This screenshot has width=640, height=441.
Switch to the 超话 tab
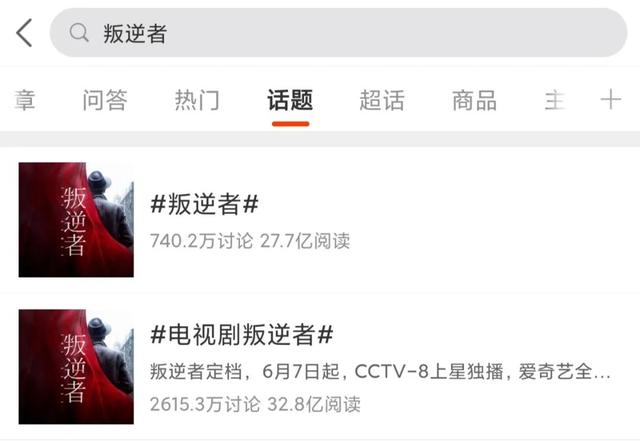(382, 100)
